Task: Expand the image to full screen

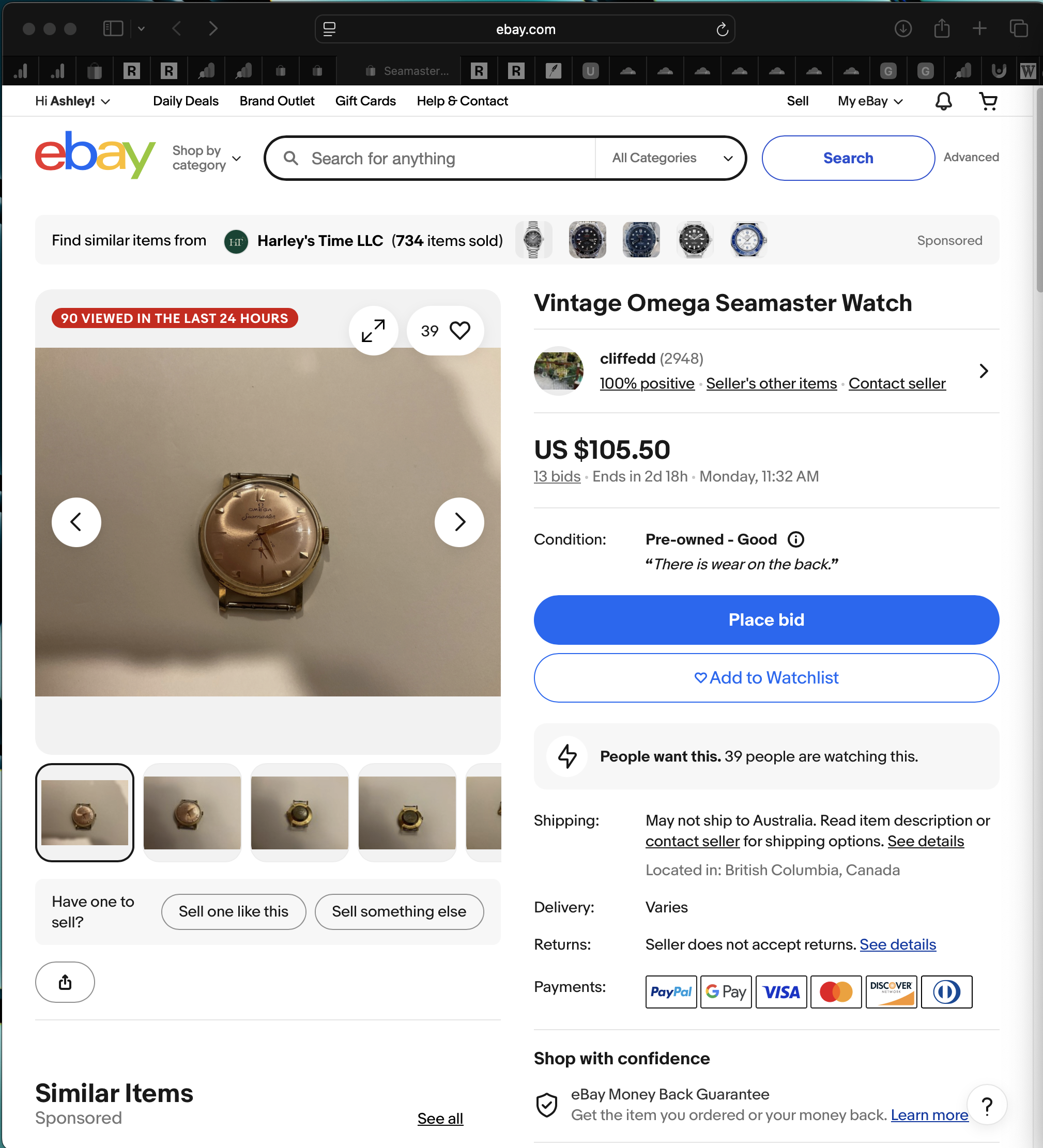Action: tap(373, 331)
